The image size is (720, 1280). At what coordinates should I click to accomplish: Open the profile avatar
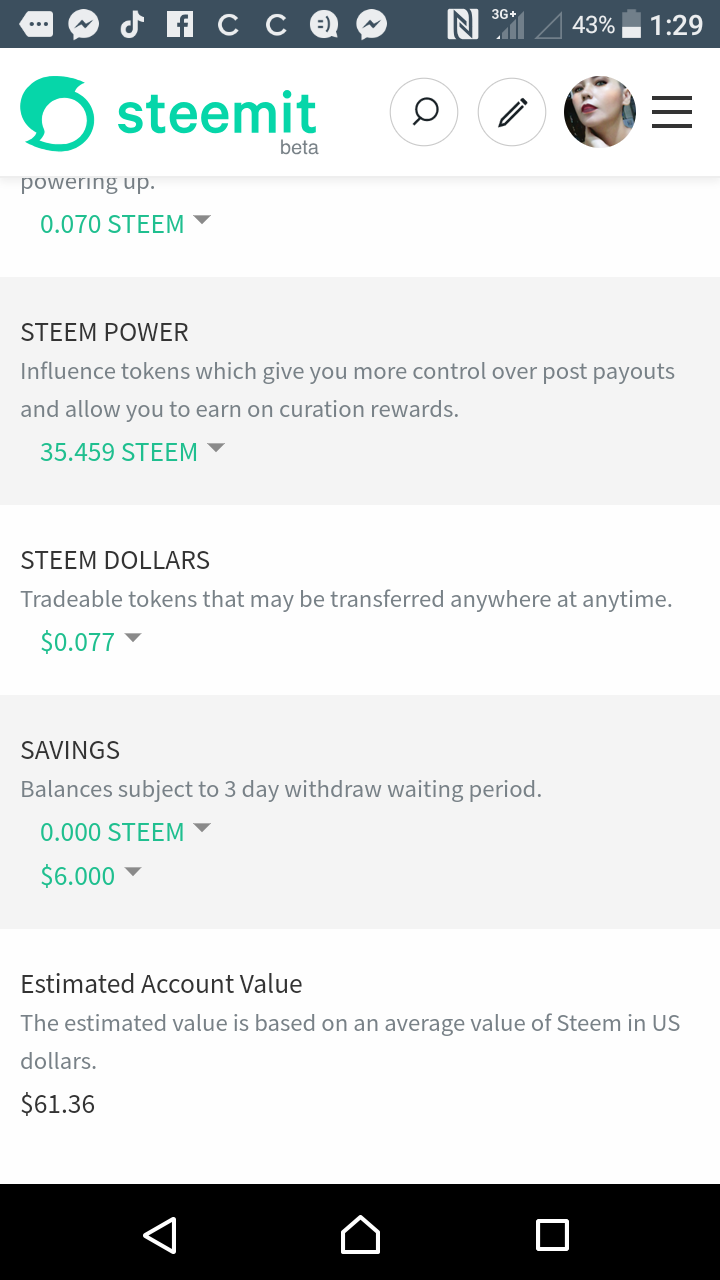coord(600,112)
